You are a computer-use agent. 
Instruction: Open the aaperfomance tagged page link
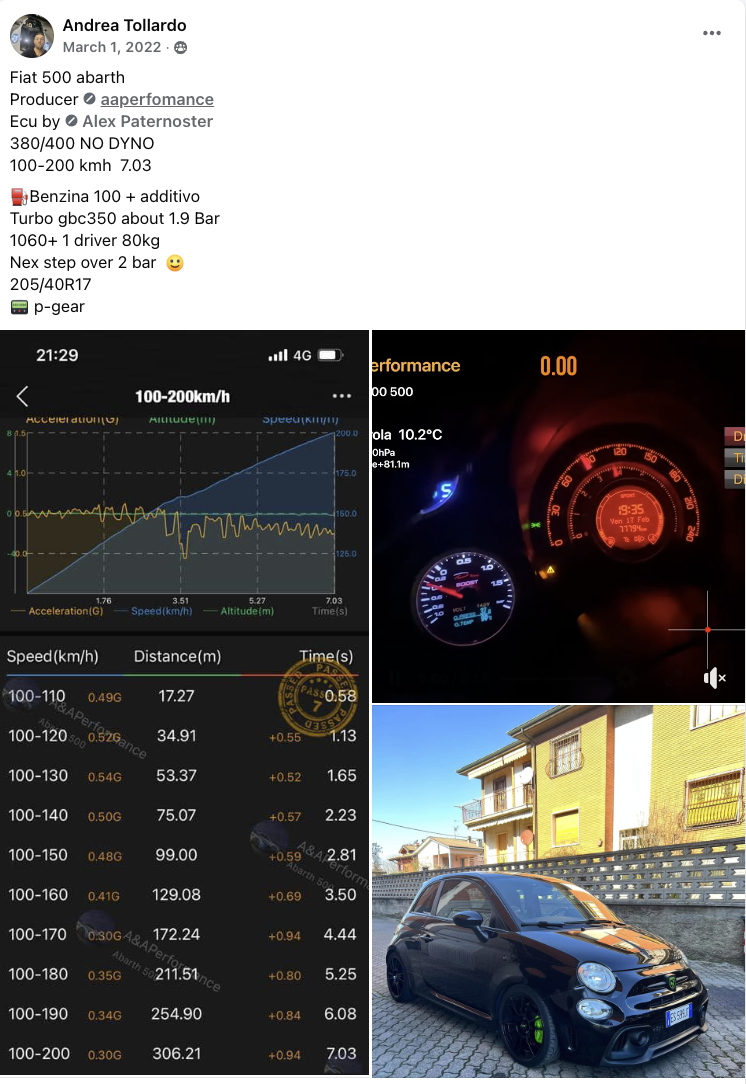(x=157, y=99)
